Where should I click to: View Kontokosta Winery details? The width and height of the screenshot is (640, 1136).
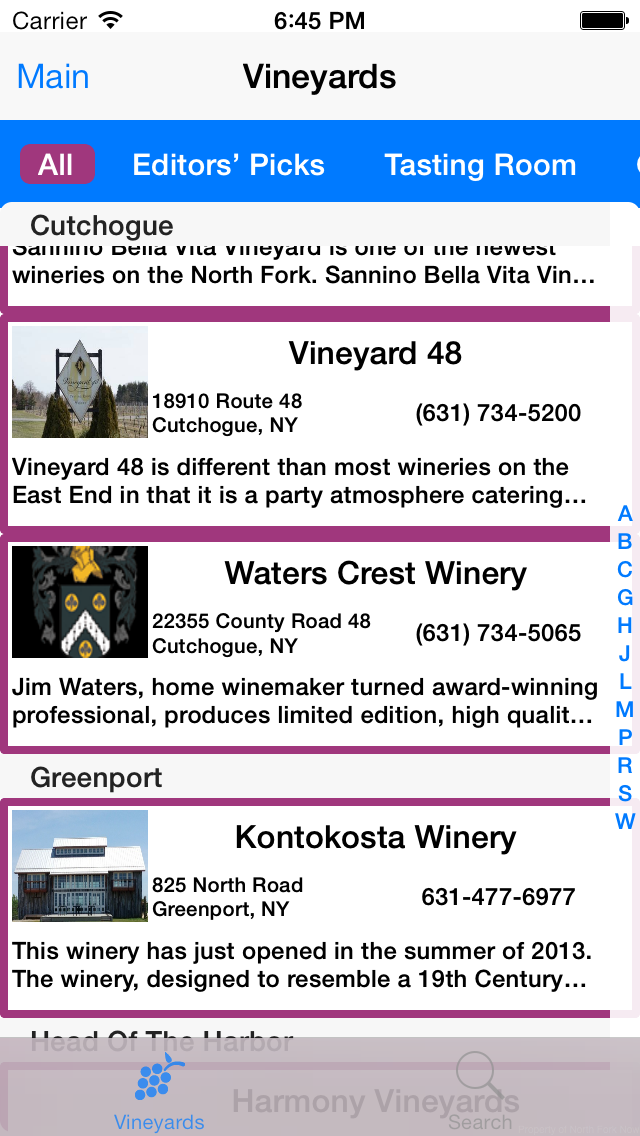point(375,837)
